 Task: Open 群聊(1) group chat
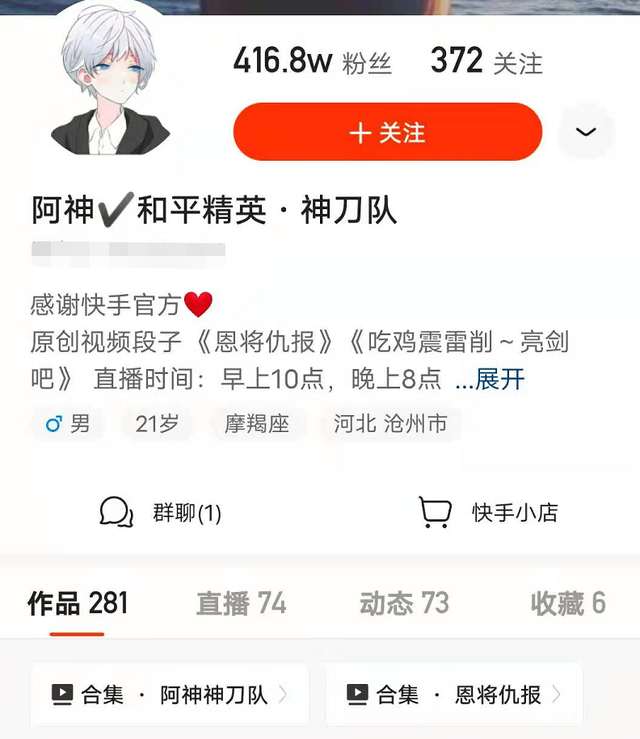coord(161,513)
